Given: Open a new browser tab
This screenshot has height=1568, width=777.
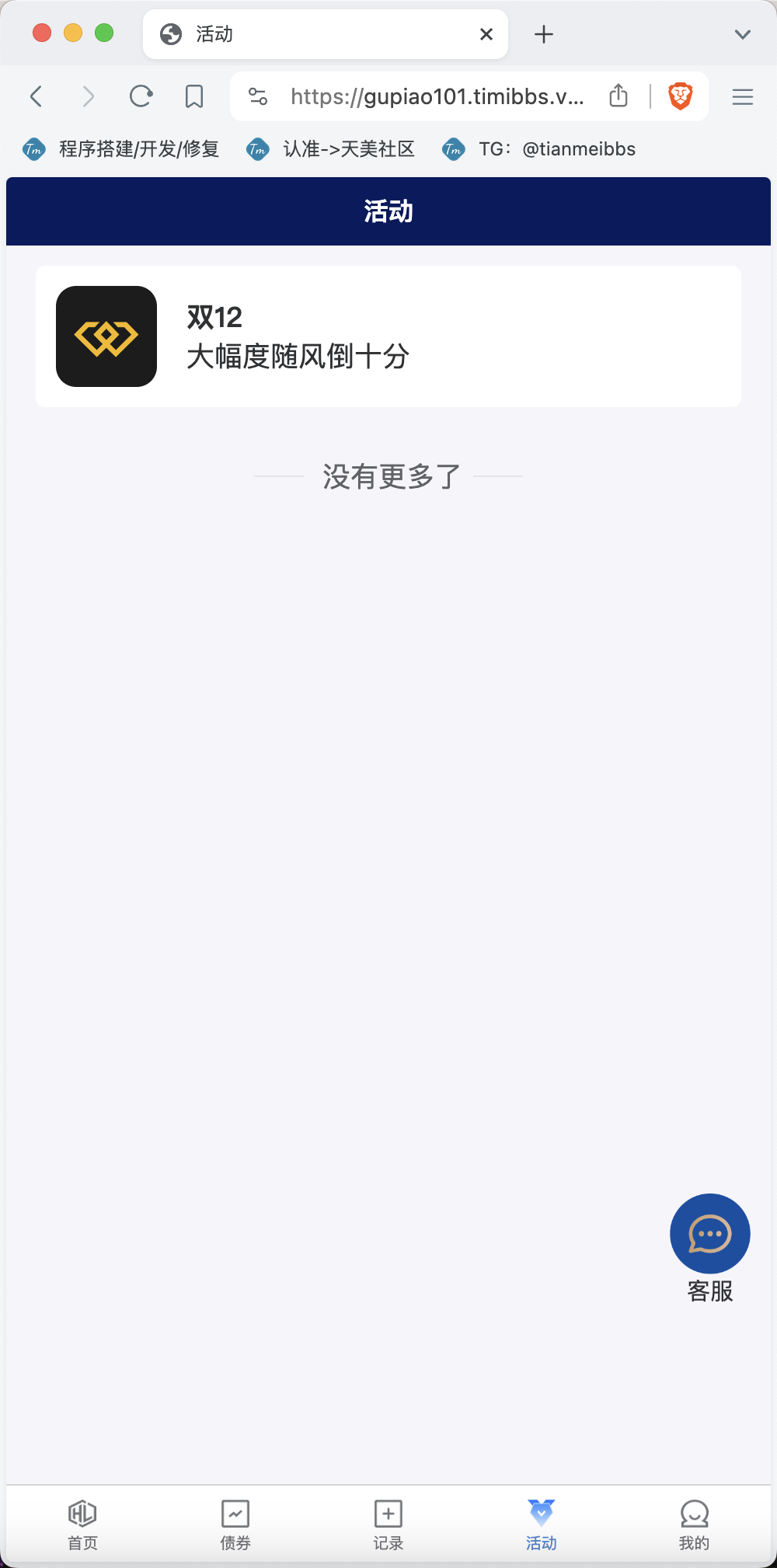Looking at the screenshot, I should tap(544, 34).
